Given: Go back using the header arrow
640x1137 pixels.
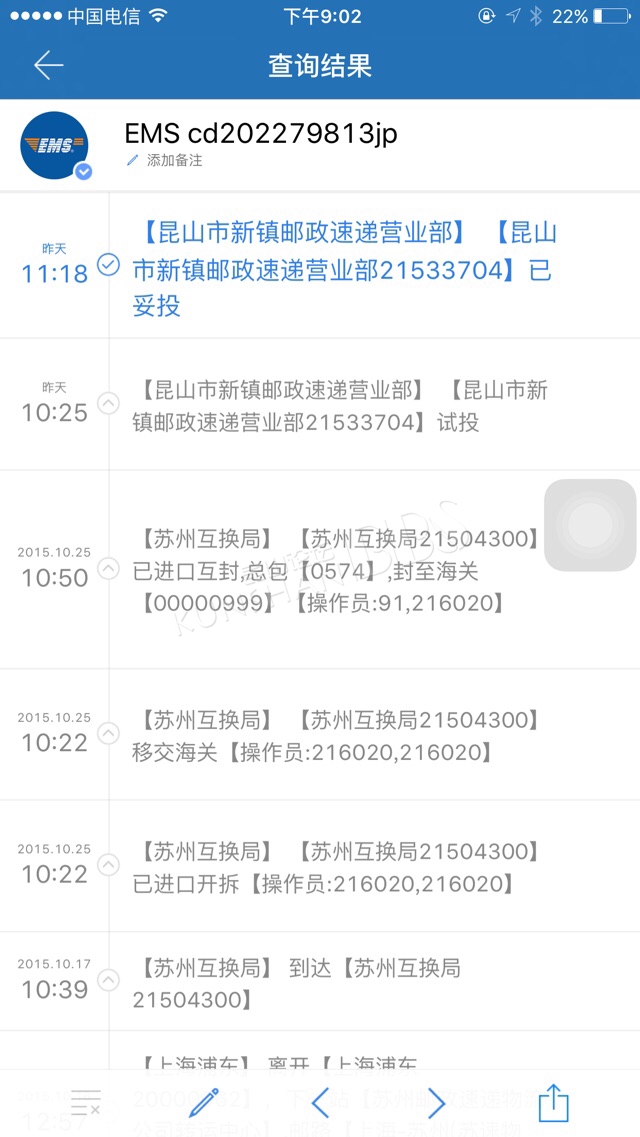Looking at the screenshot, I should pos(49,65).
